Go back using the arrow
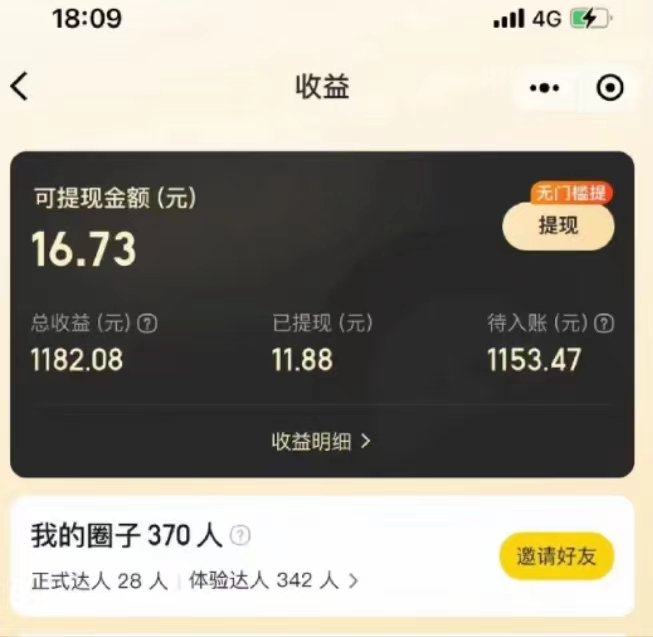This screenshot has width=653, height=637. pyautogui.click(x=20, y=87)
